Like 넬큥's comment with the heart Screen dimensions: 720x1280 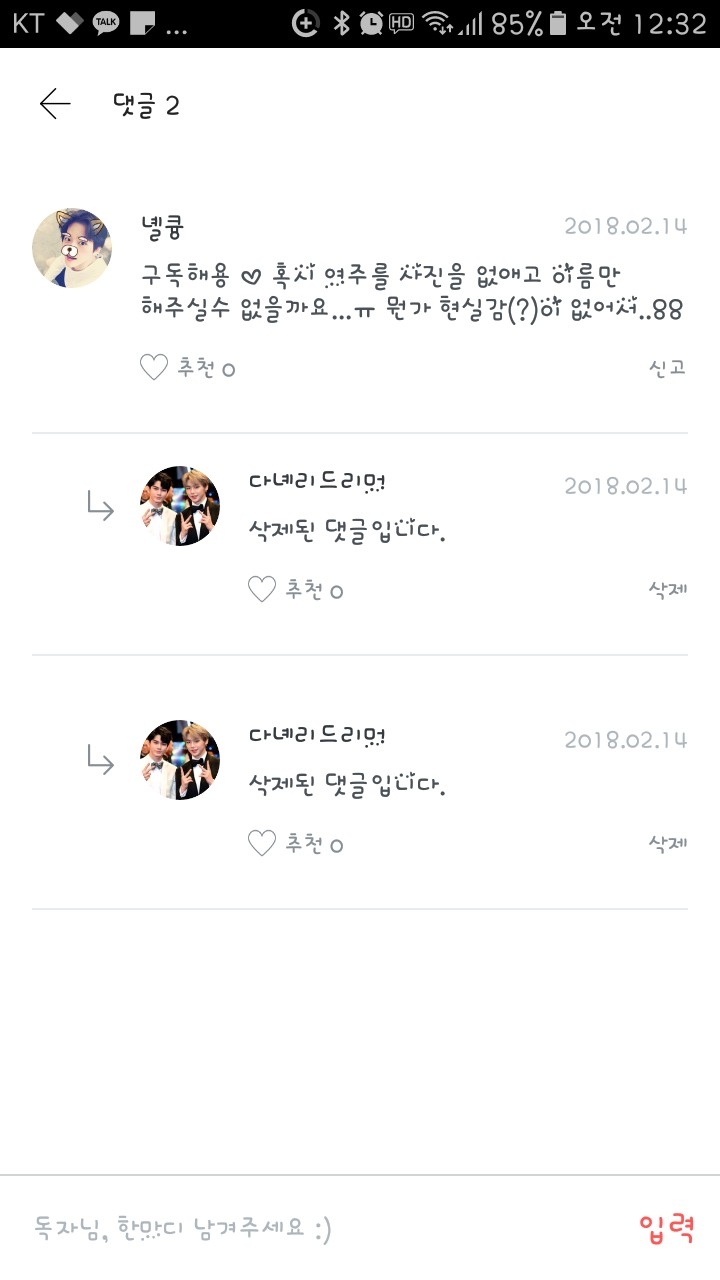154,368
